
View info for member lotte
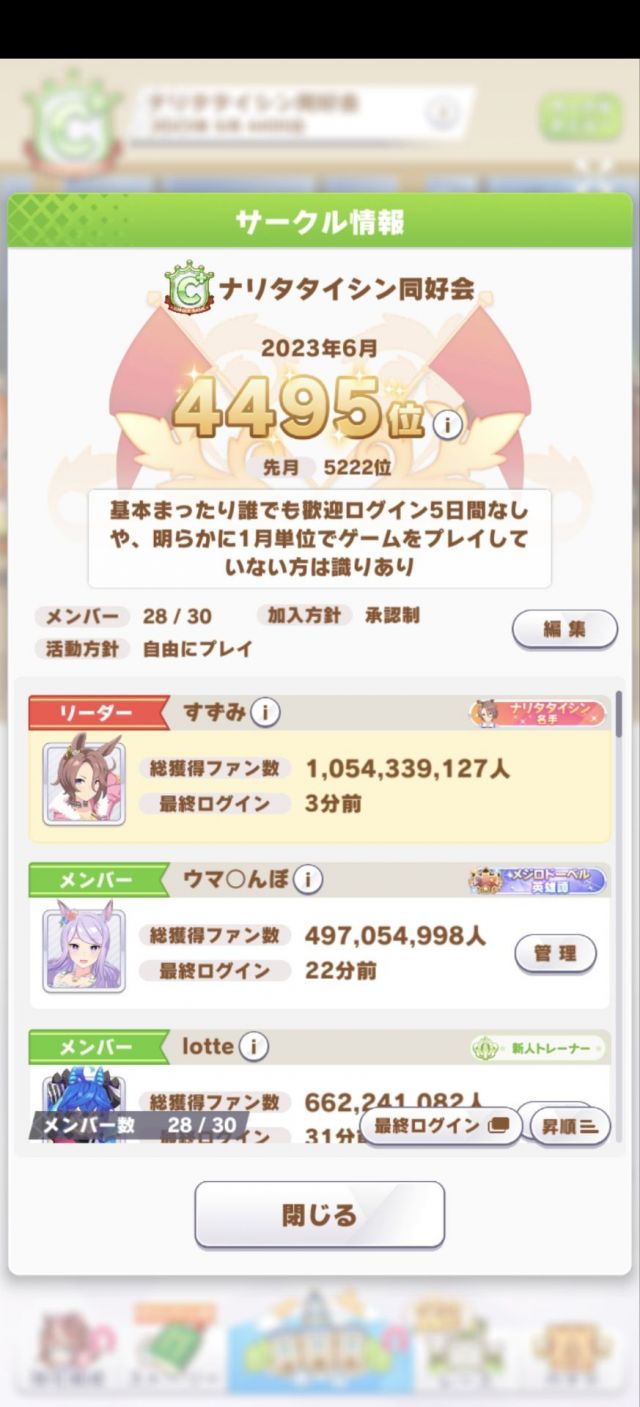click(254, 1047)
